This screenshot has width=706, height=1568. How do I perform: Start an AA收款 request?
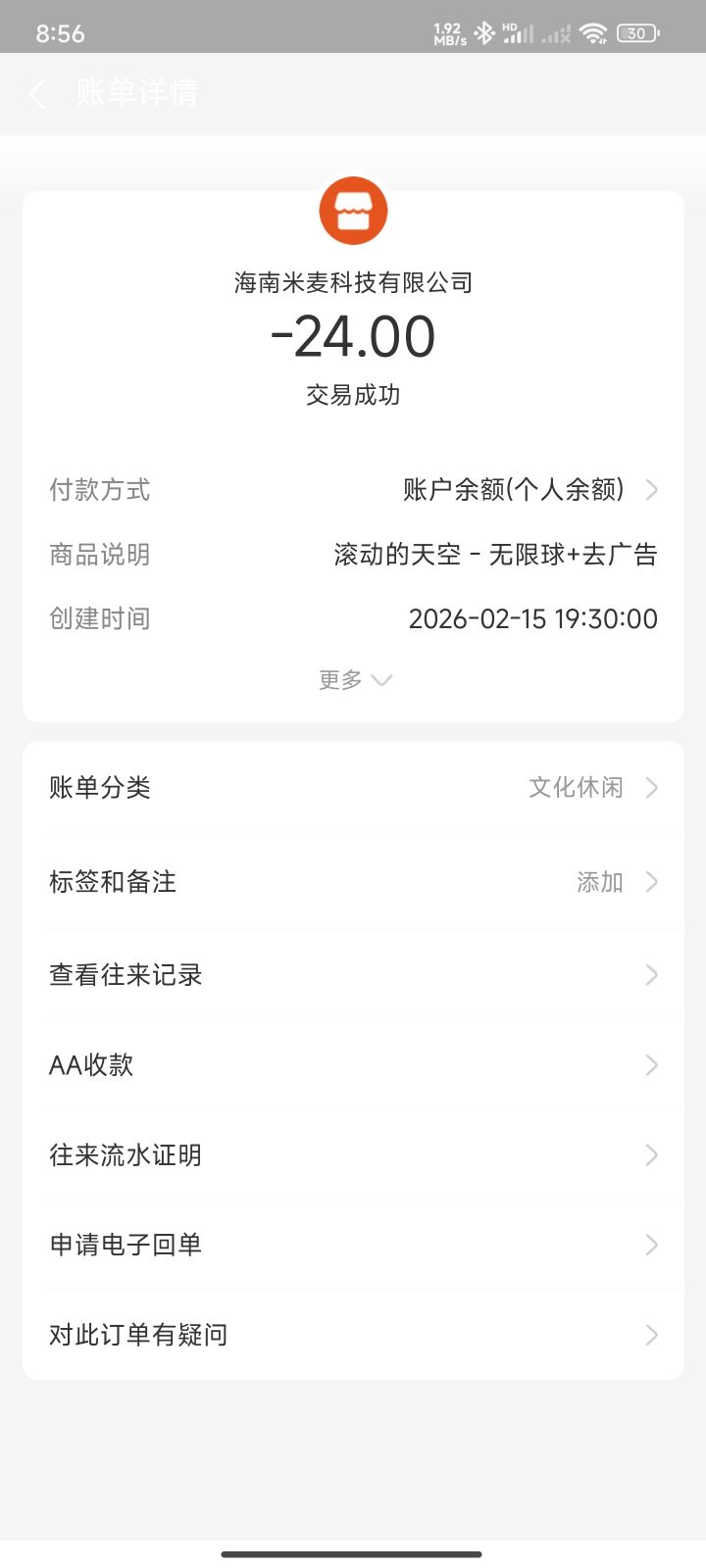click(353, 1065)
